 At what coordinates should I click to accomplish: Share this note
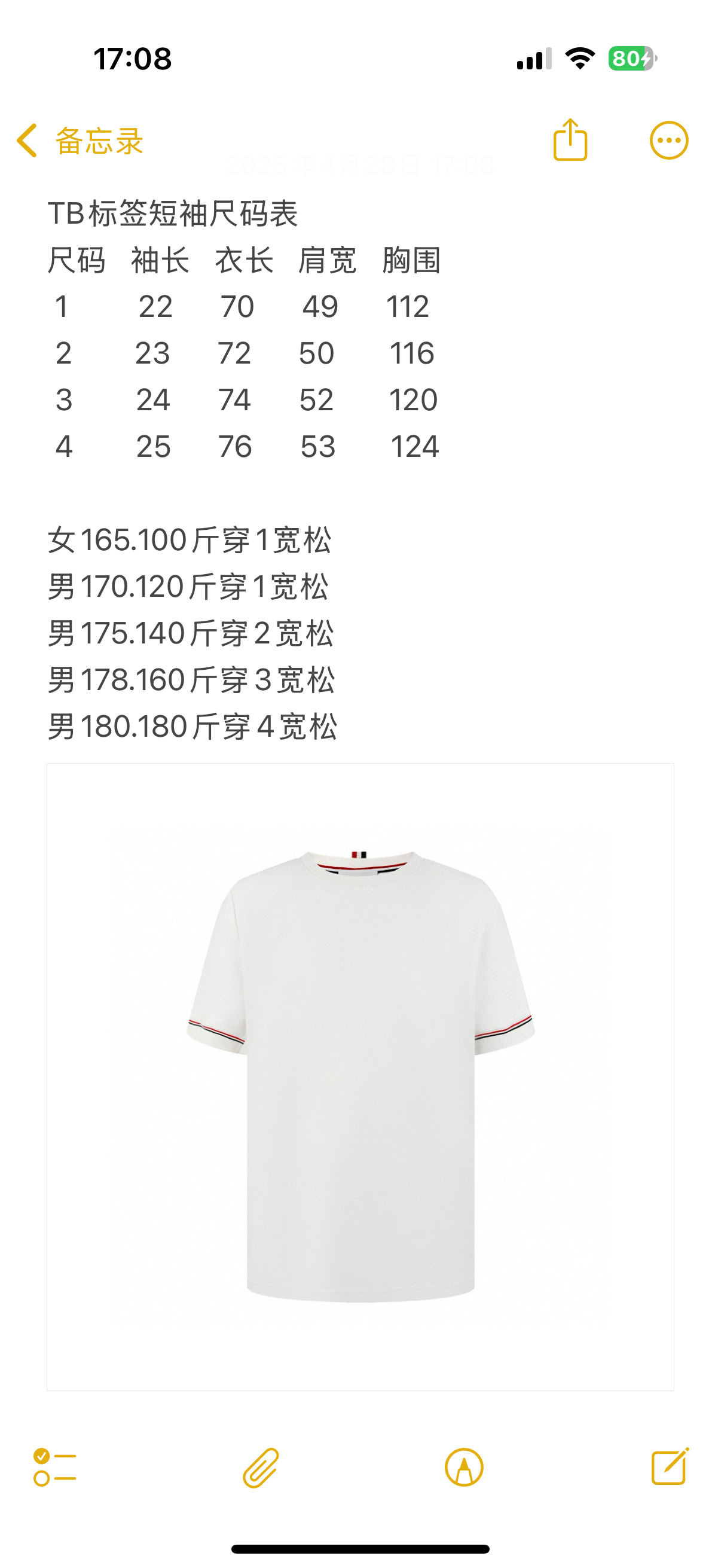point(570,141)
